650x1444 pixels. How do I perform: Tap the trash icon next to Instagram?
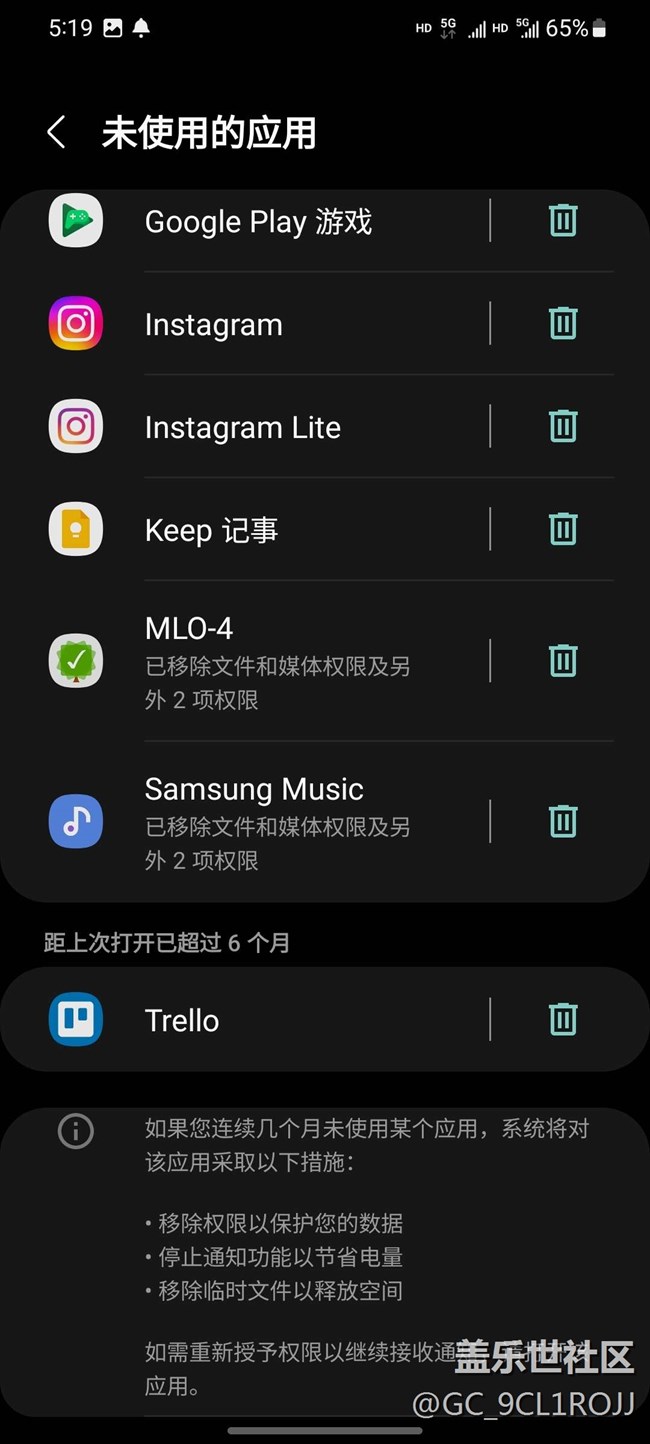[x=563, y=323]
